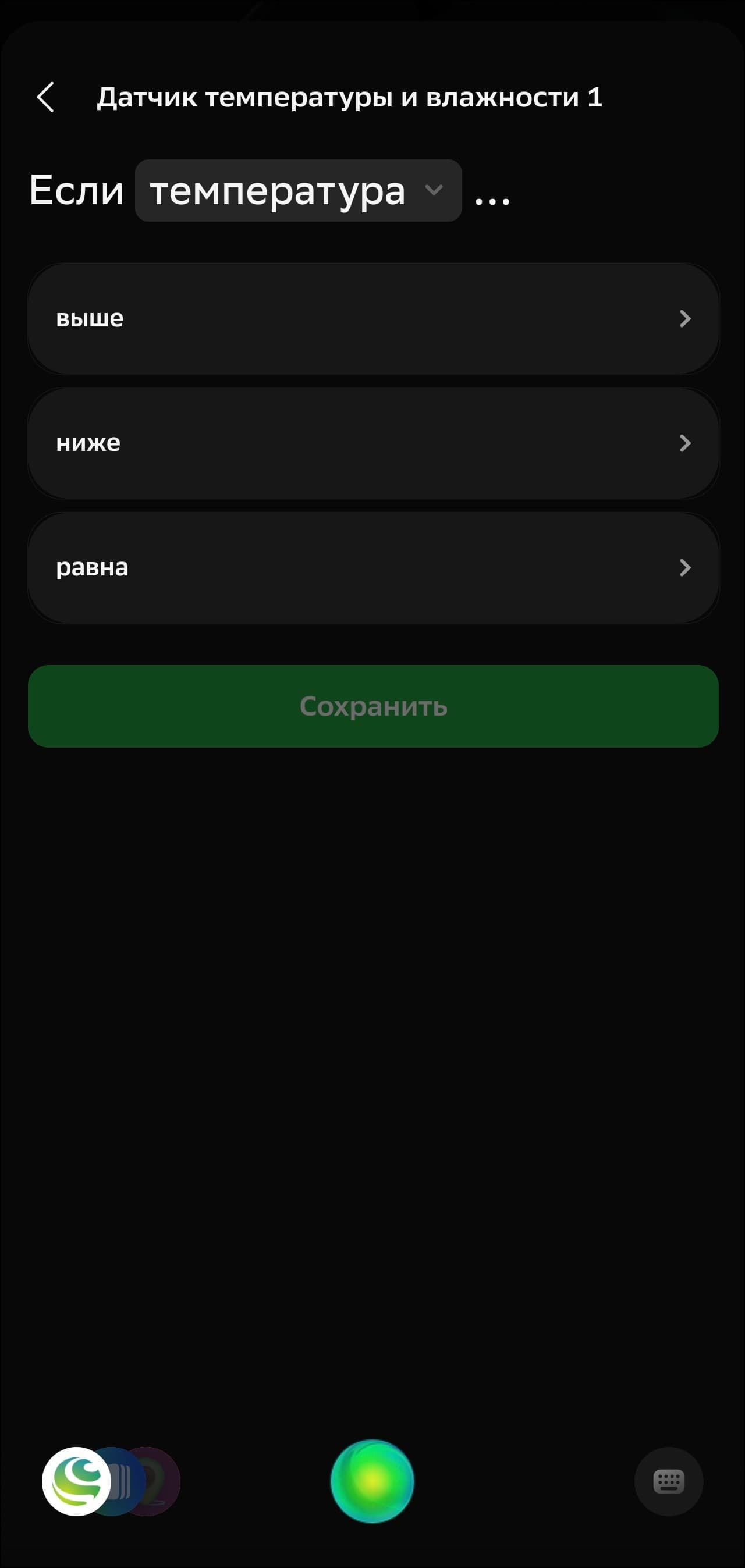Choose the «выше» condition
The height and width of the screenshot is (1568, 745).
click(x=373, y=318)
